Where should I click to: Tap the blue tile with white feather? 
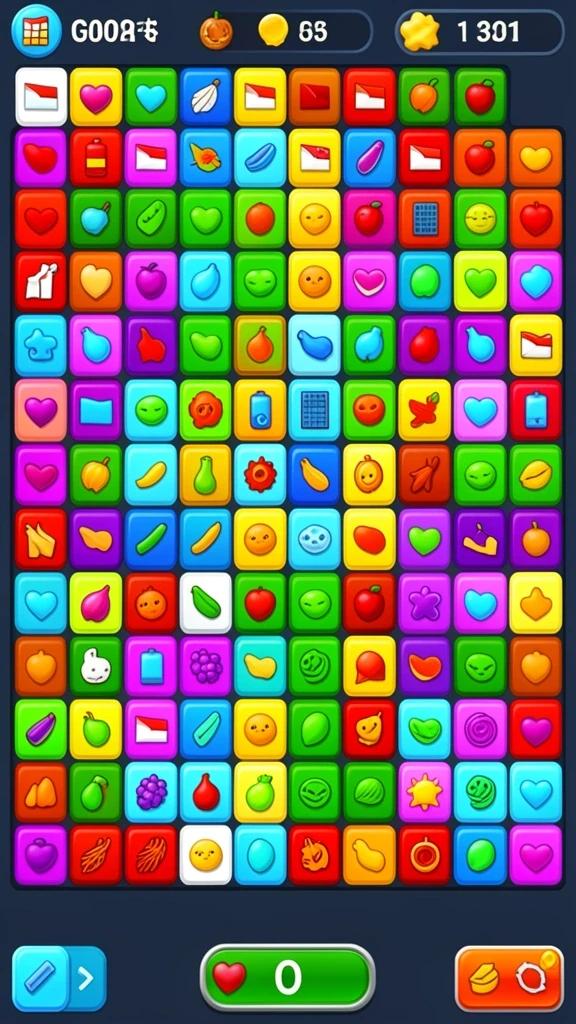click(206, 97)
